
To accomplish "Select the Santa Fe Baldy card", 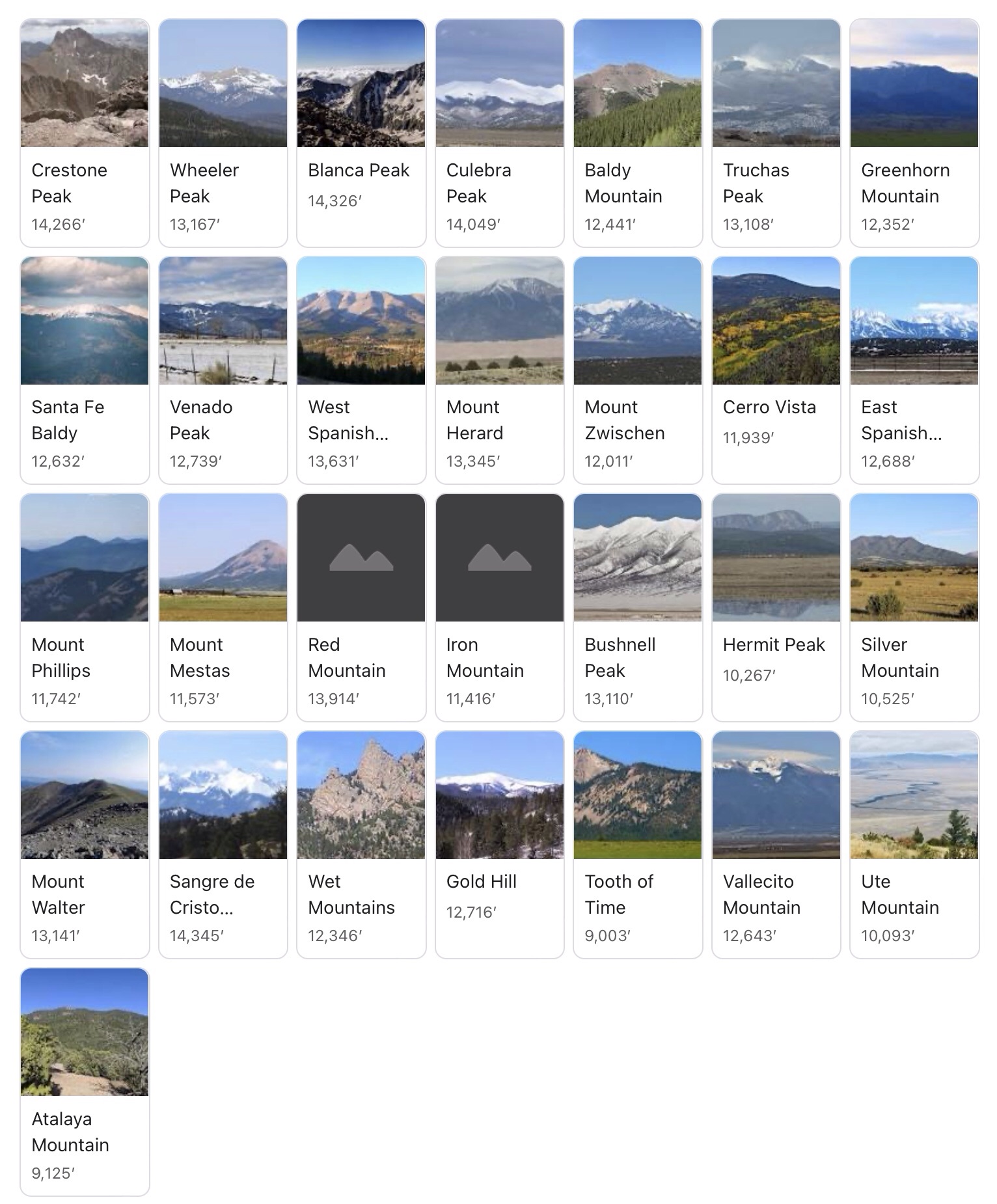I will pos(85,370).
